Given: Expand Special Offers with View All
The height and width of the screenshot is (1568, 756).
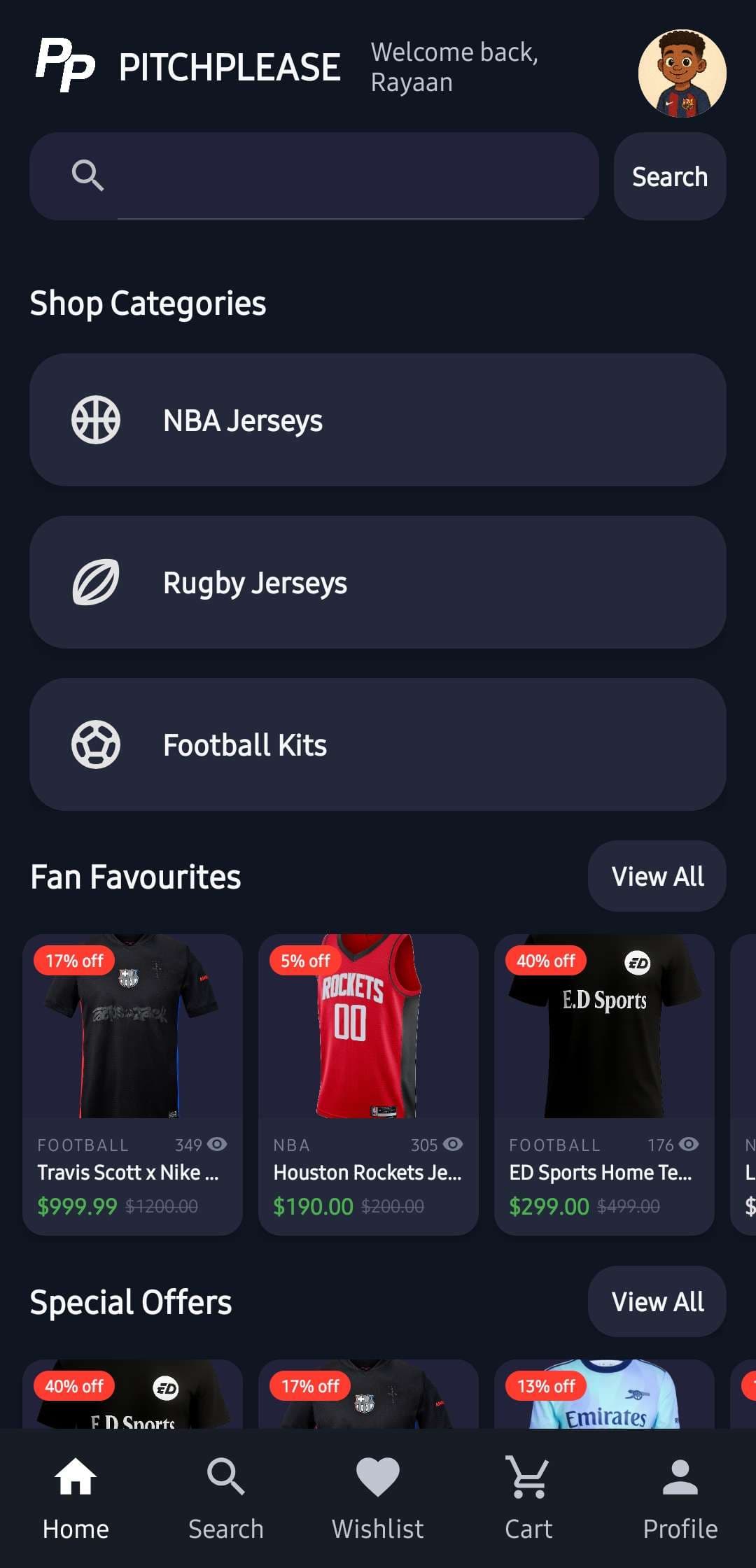Looking at the screenshot, I should (x=657, y=1301).
